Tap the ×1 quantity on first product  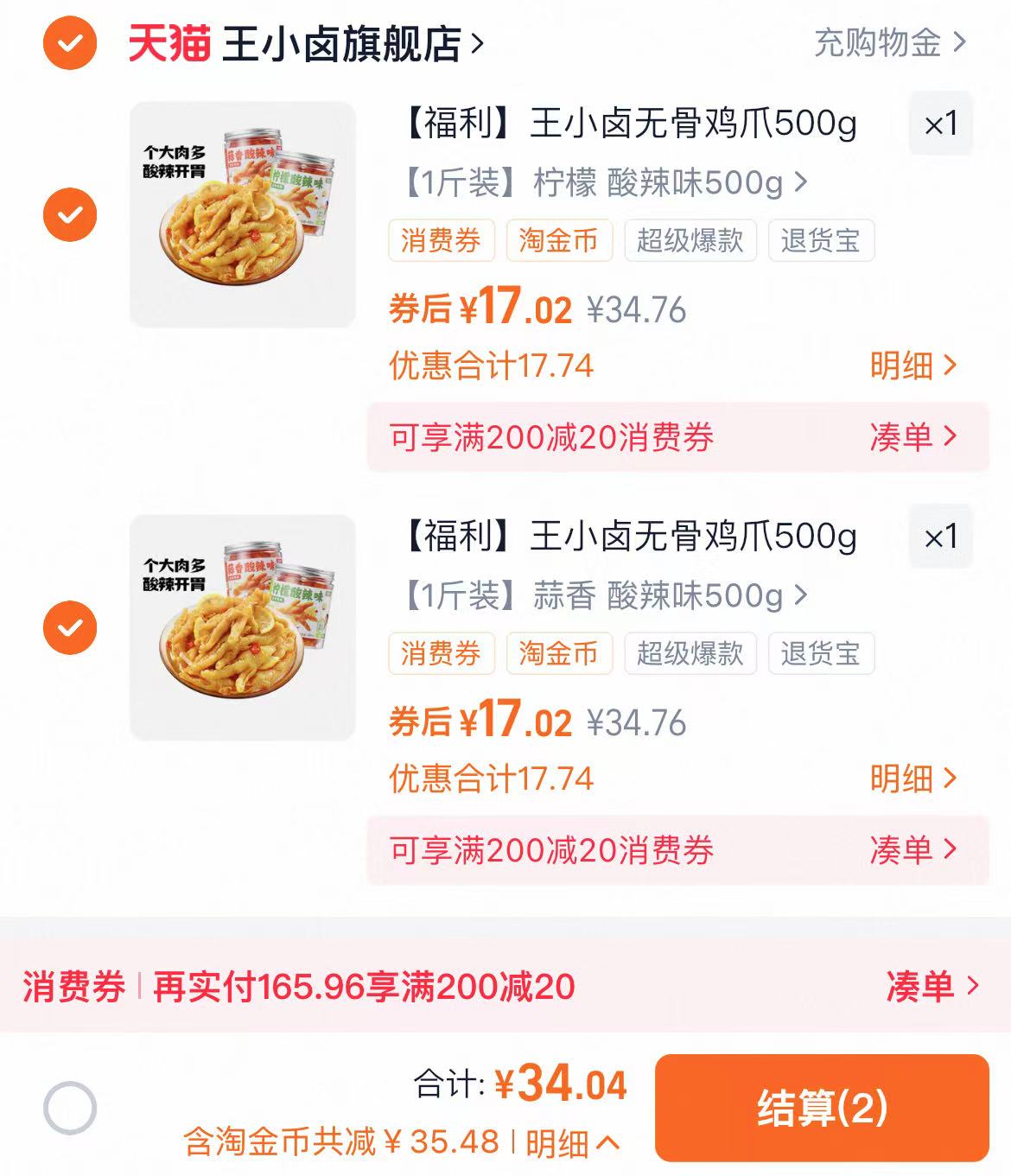pos(941,124)
